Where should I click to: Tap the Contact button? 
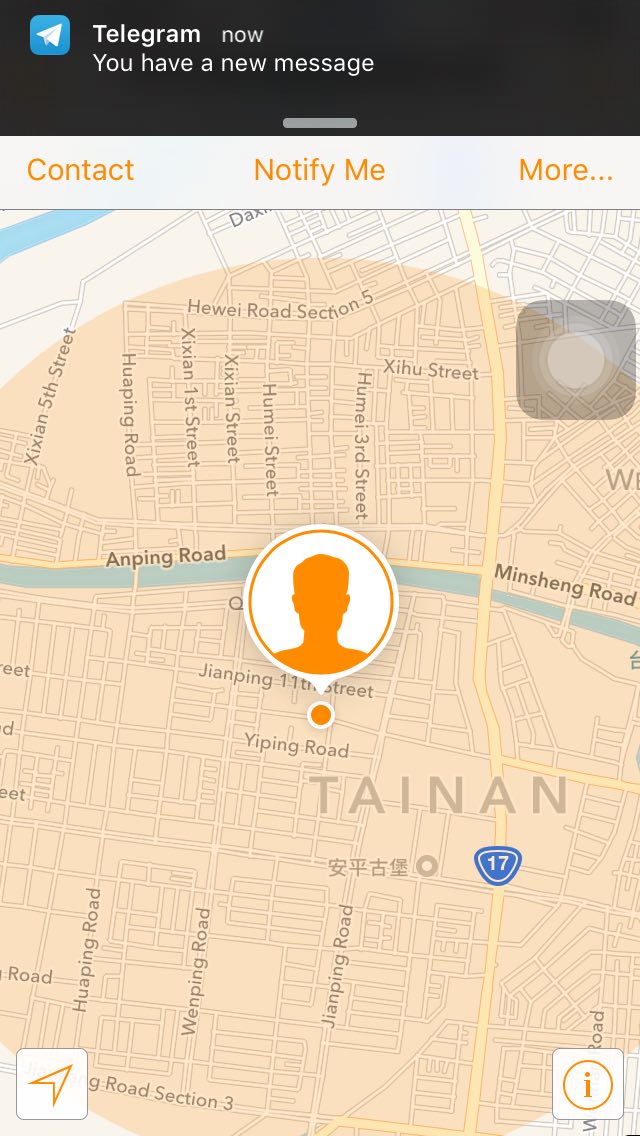pos(80,171)
